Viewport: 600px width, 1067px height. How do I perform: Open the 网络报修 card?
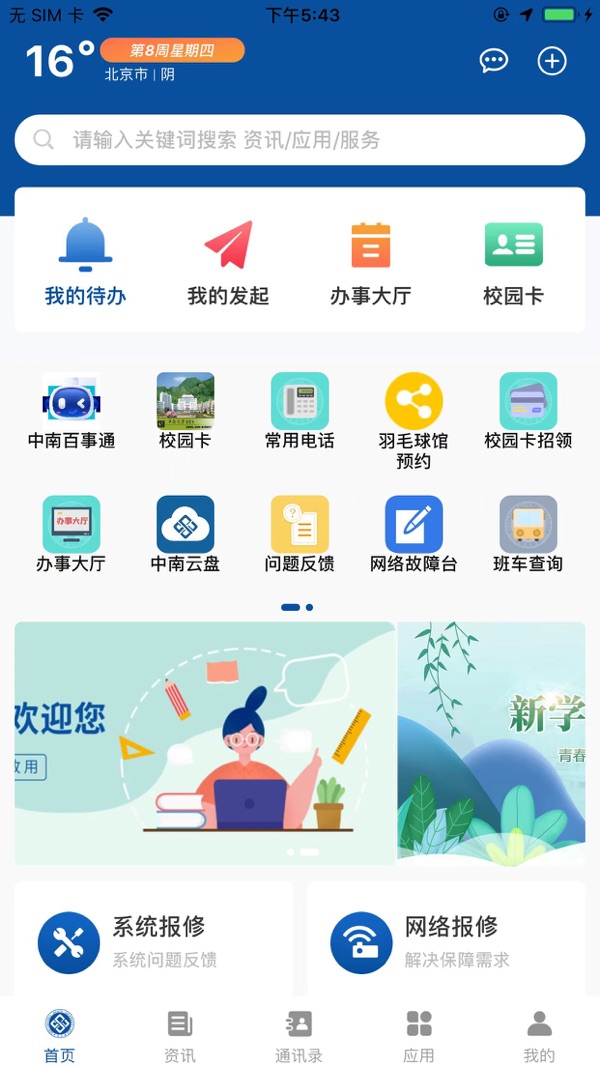[x=446, y=941]
